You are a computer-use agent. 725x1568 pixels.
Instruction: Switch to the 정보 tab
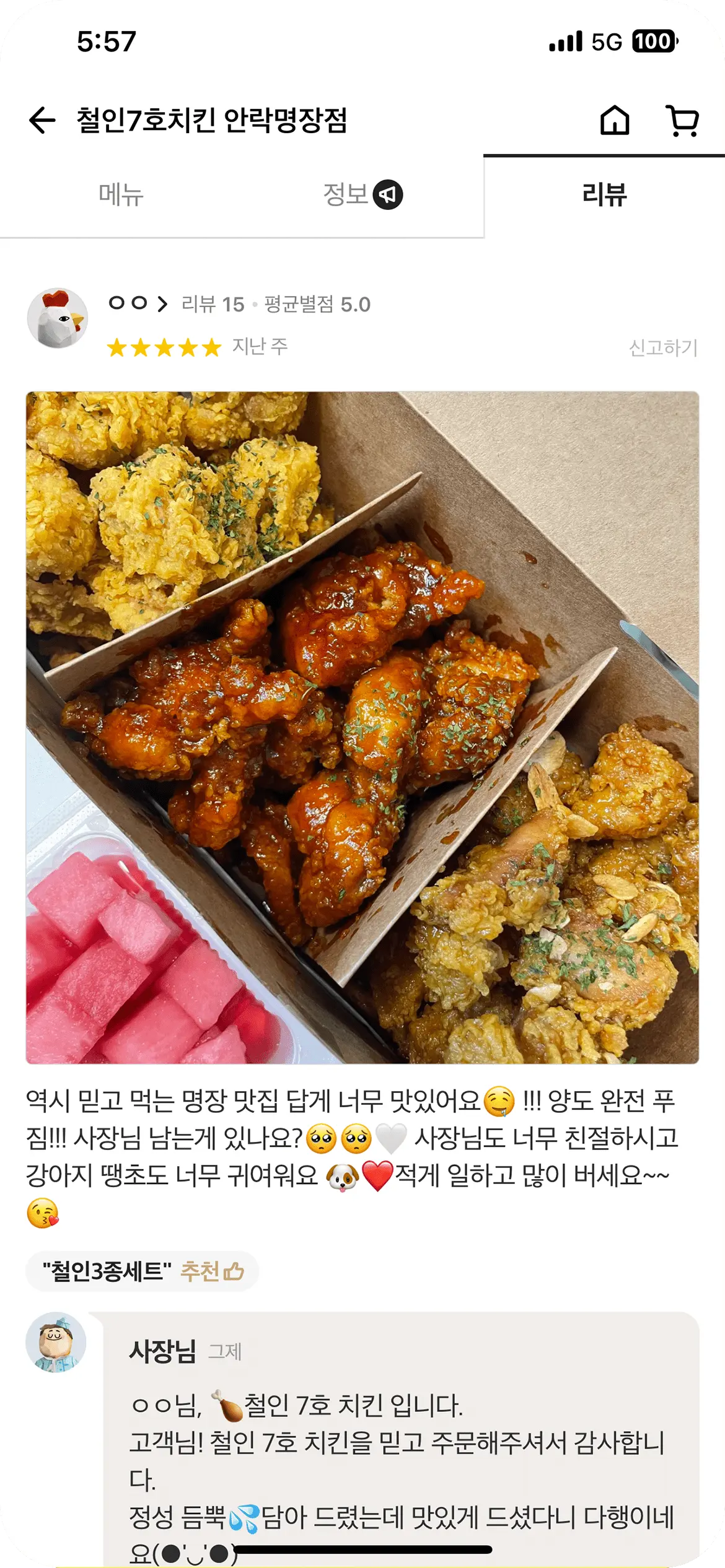click(362, 195)
